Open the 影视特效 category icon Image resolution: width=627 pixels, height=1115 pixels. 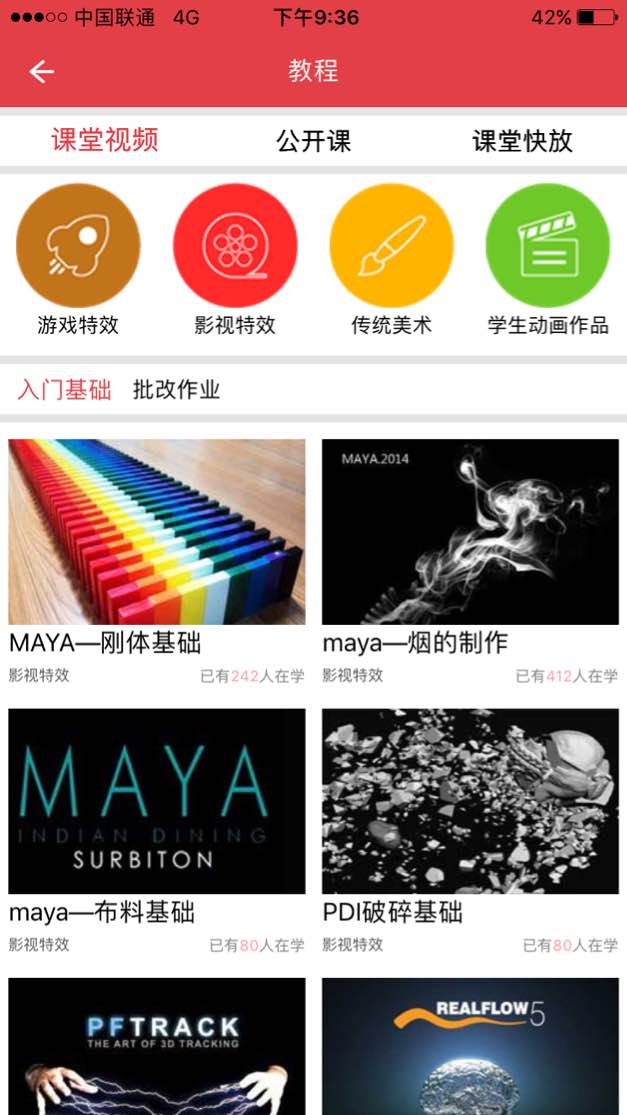pyautogui.click(x=235, y=246)
